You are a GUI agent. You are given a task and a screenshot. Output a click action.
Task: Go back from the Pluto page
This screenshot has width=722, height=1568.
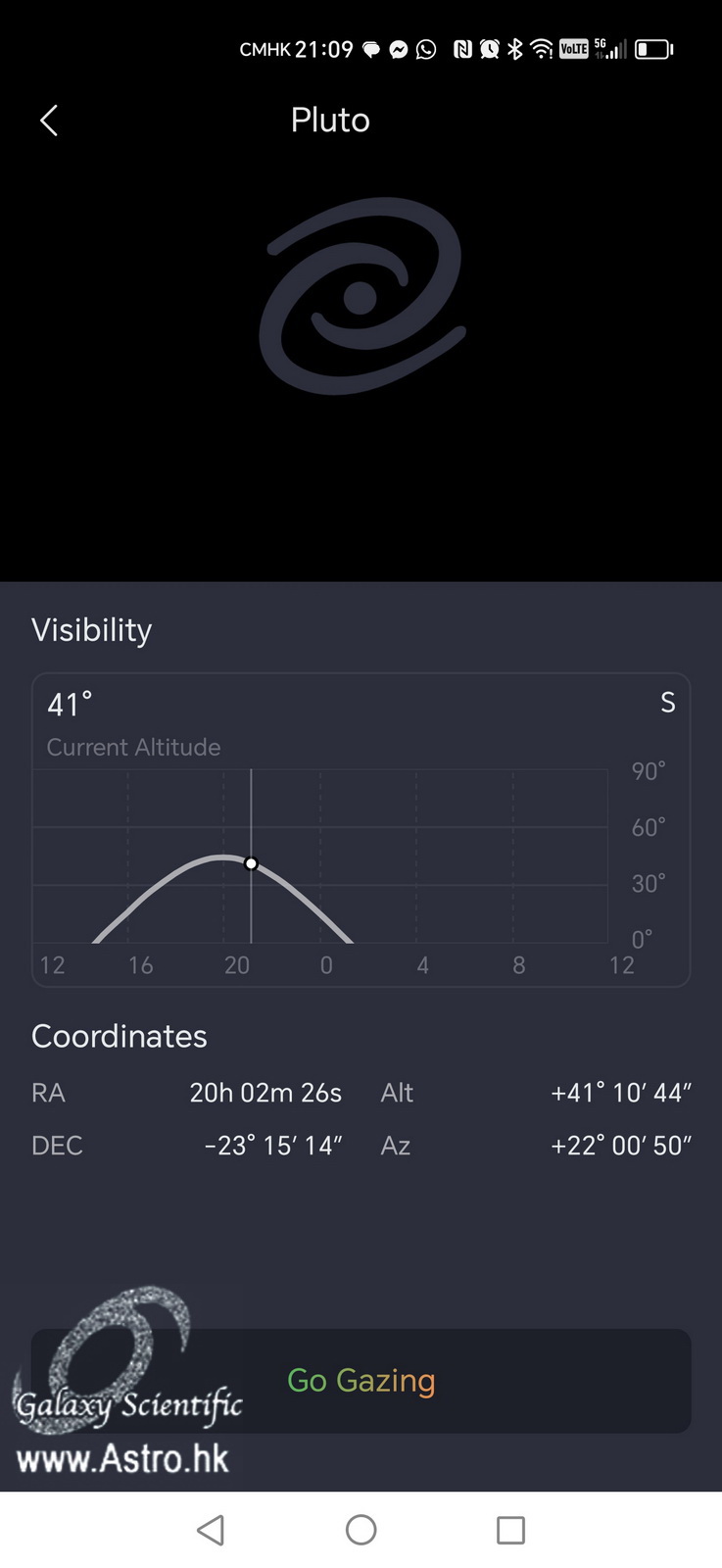point(49,121)
